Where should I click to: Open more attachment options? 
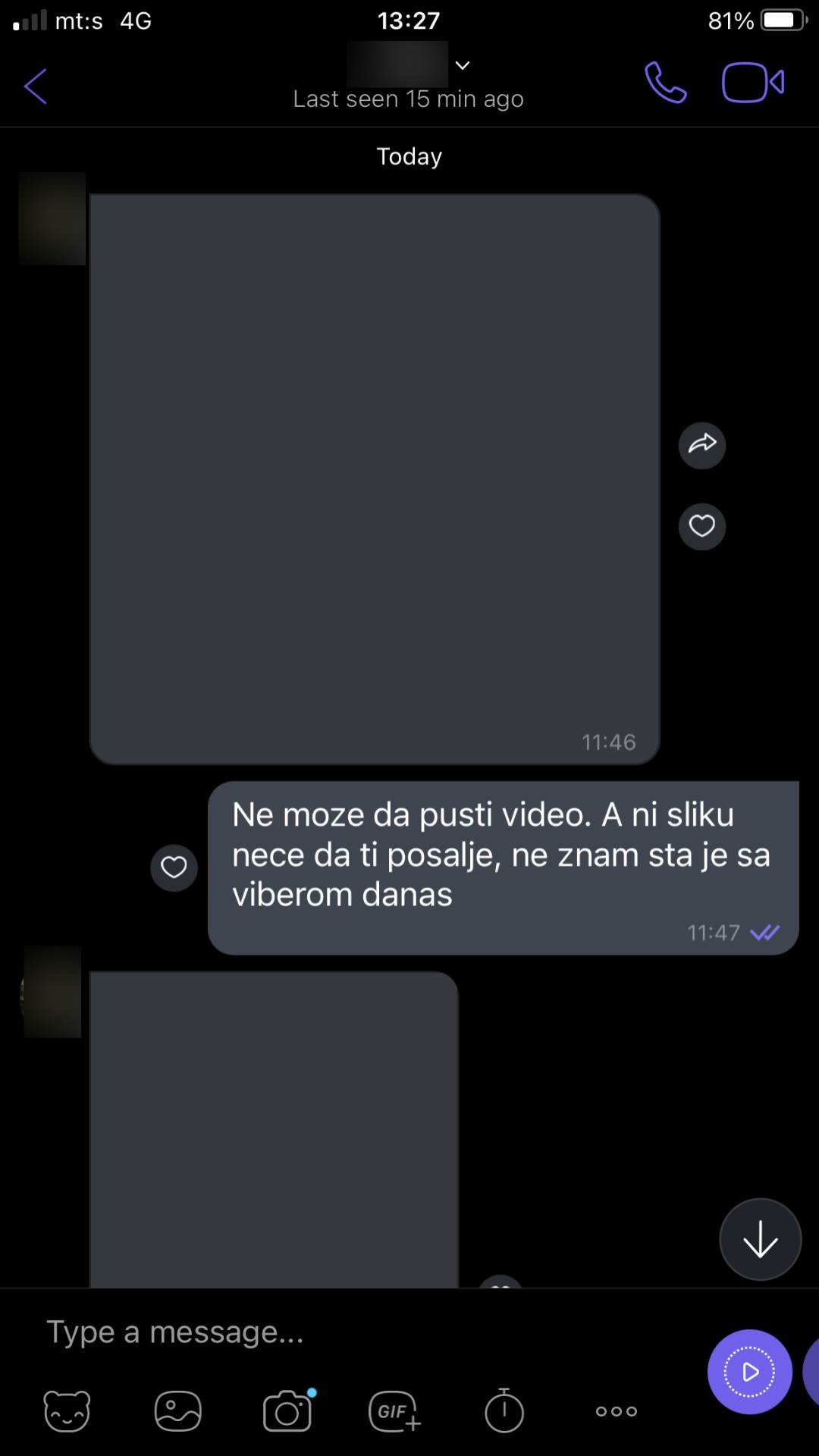coord(616,1410)
